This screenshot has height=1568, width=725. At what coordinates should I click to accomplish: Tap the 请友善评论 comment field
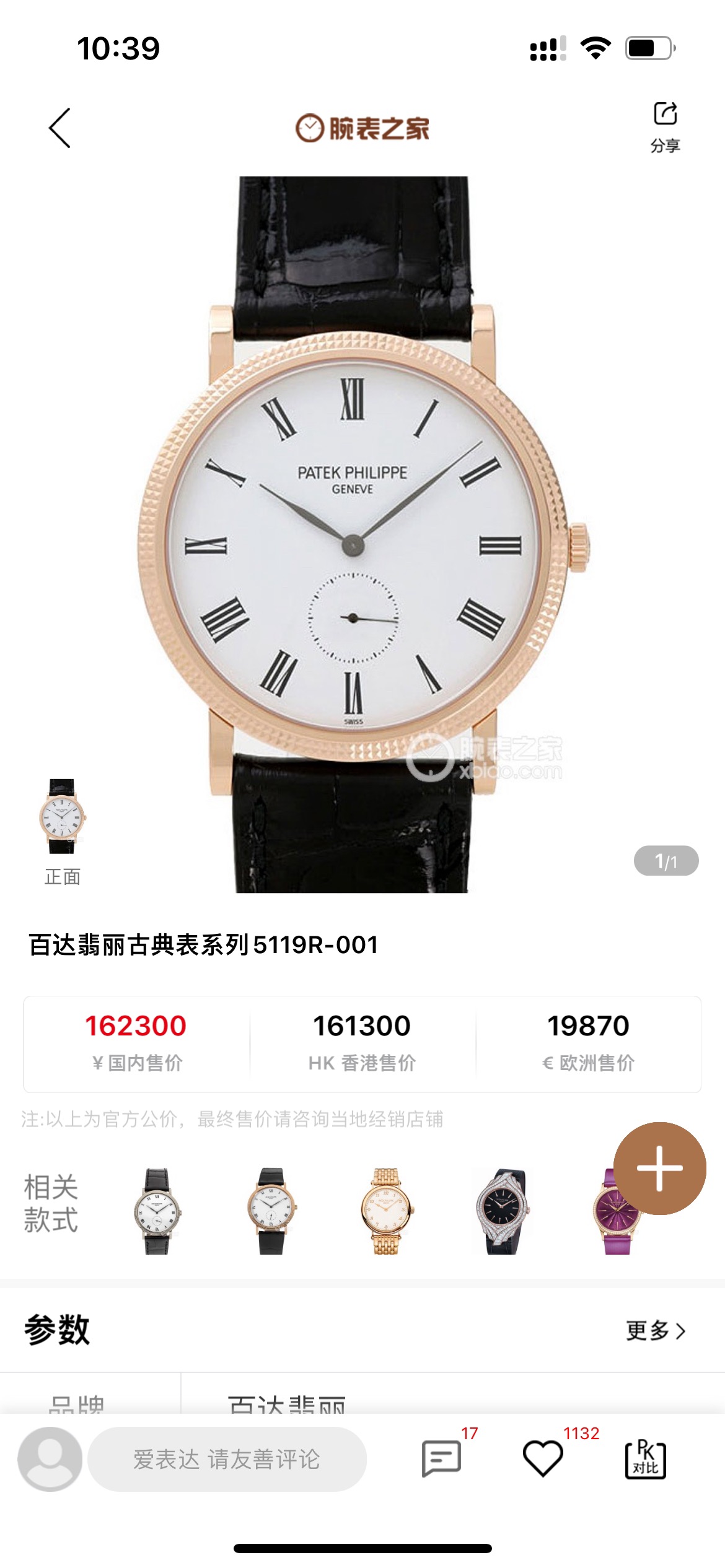[227, 1459]
